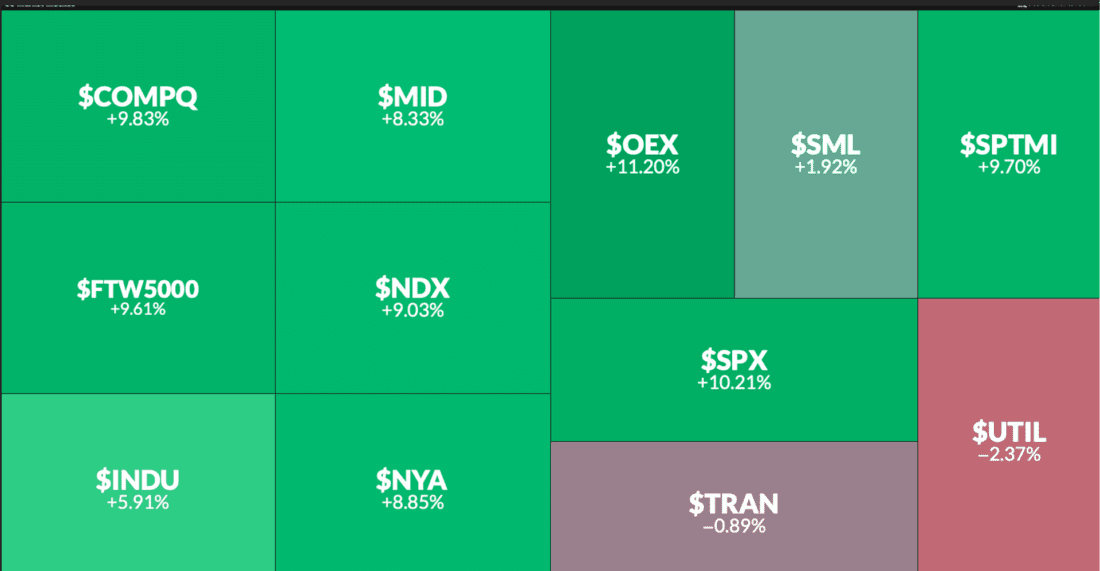Open the $FTW5000 tile
This screenshot has width=1100, height=571.
point(138,298)
